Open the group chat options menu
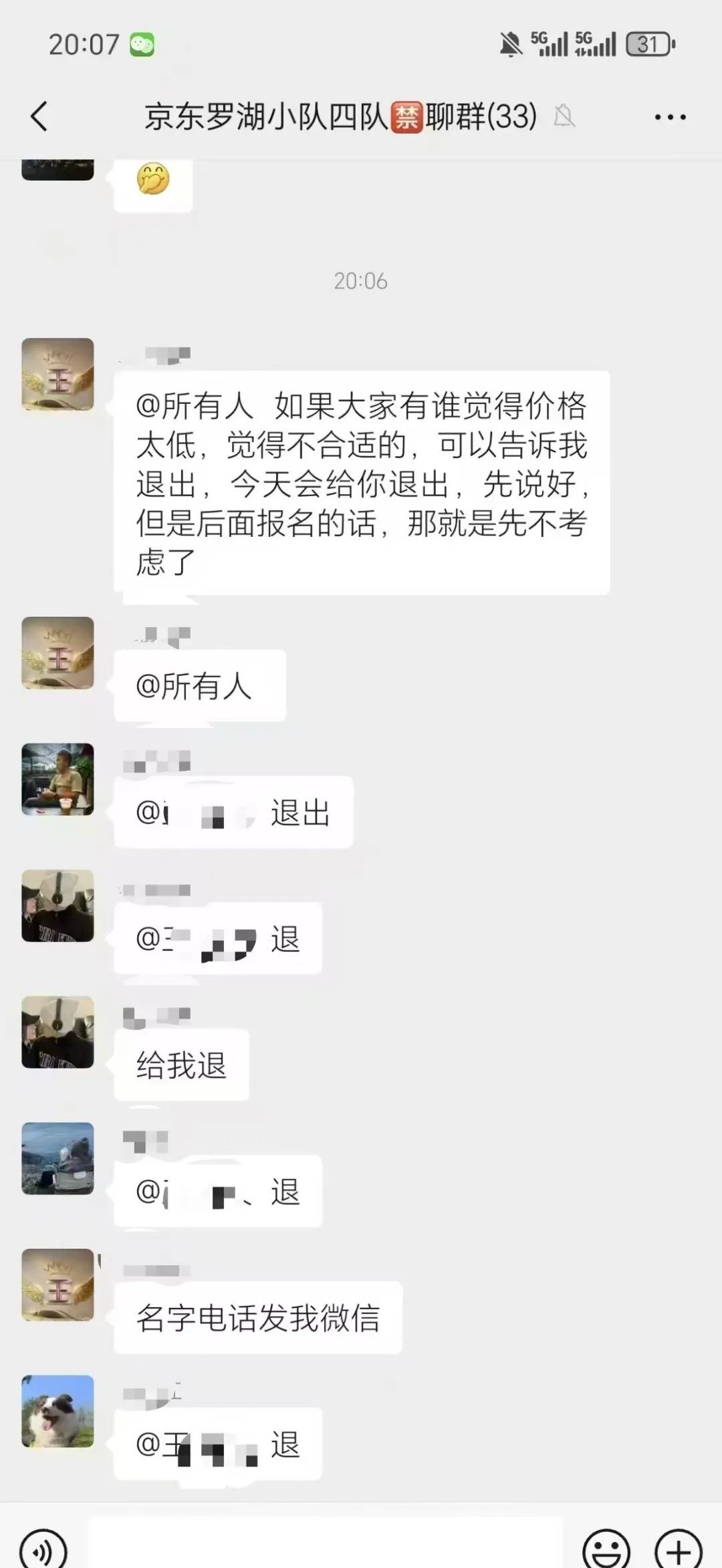This screenshot has height=1568, width=722. (670, 118)
